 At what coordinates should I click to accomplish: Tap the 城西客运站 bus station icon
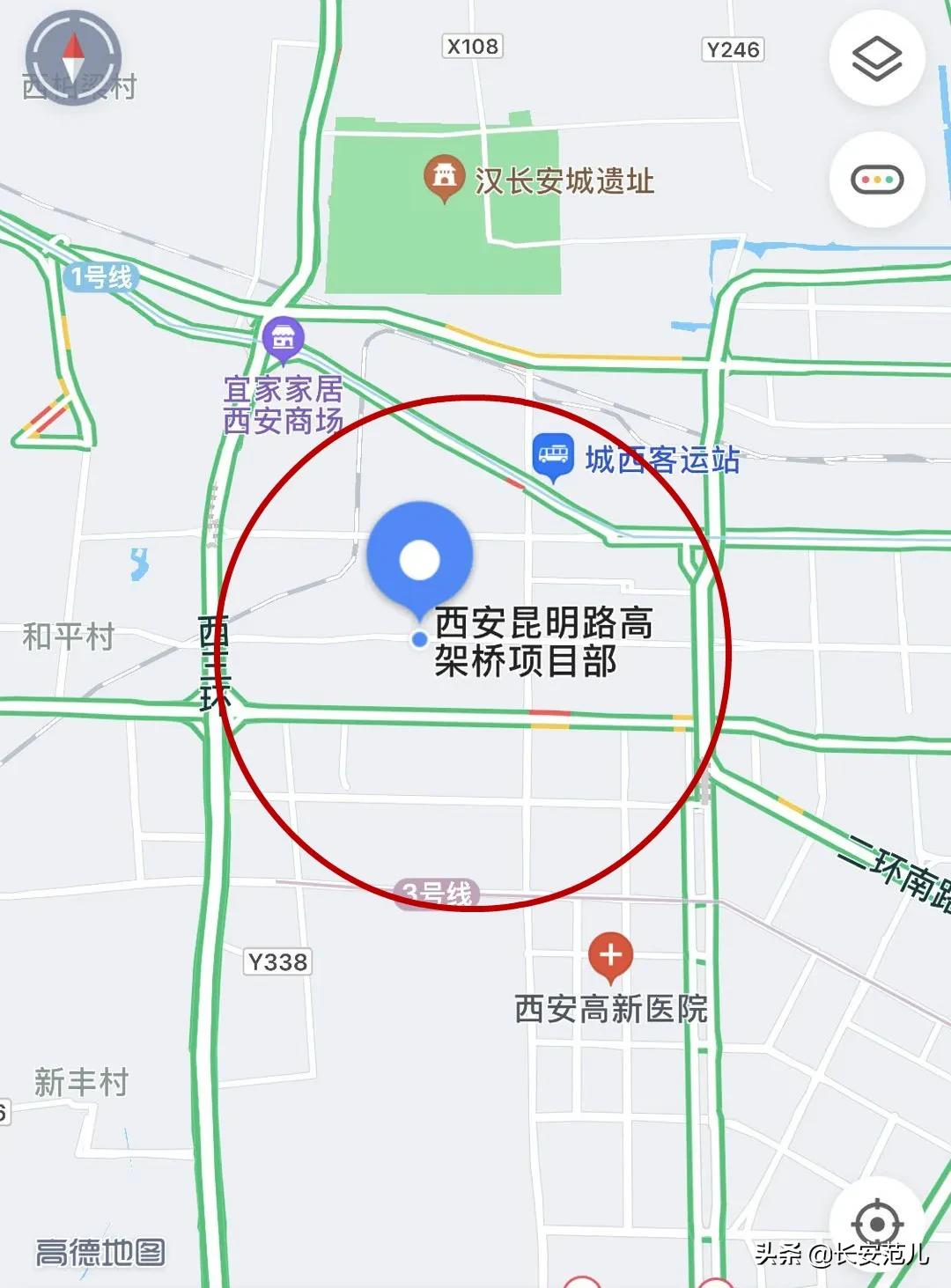pos(551,455)
